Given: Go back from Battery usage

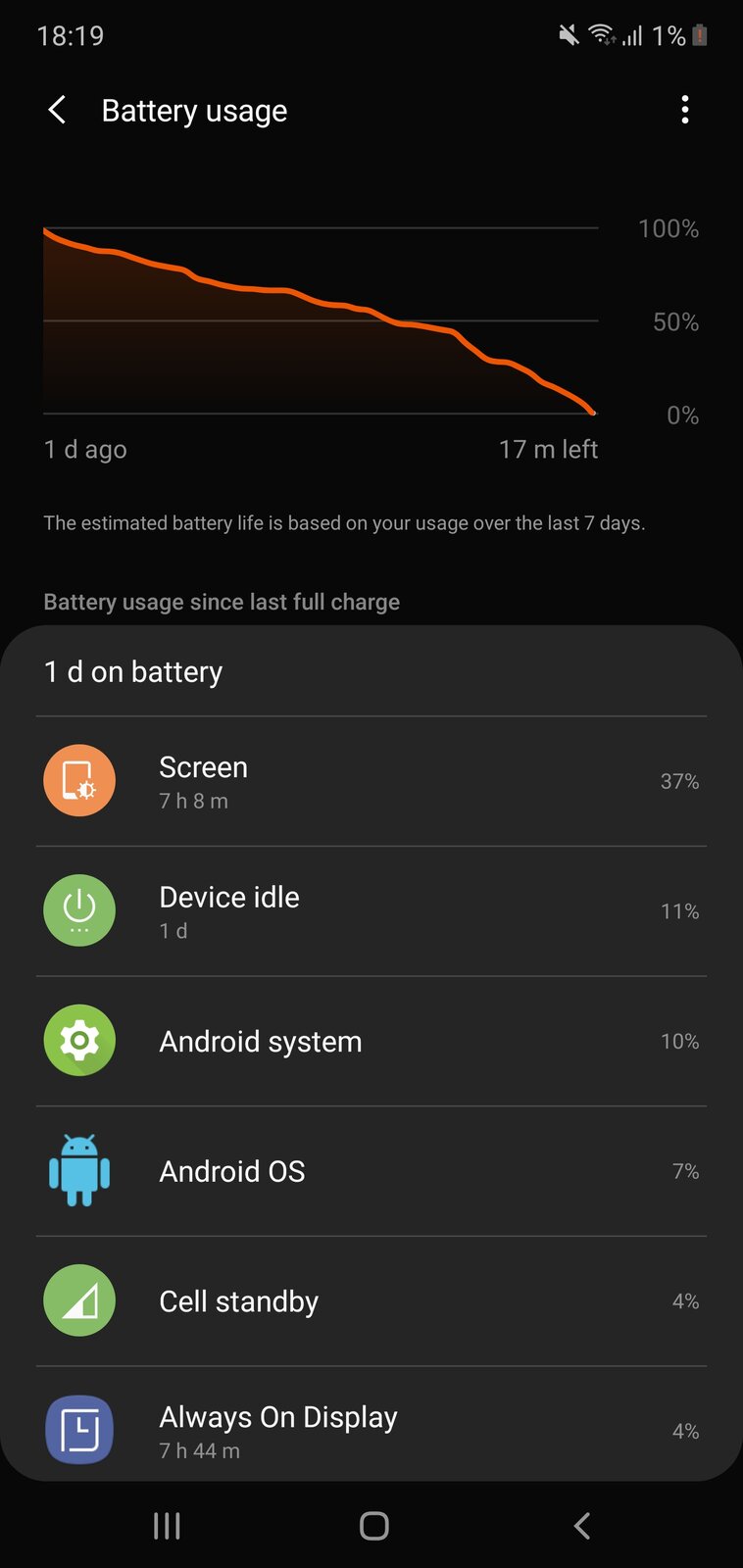Looking at the screenshot, I should coord(57,111).
